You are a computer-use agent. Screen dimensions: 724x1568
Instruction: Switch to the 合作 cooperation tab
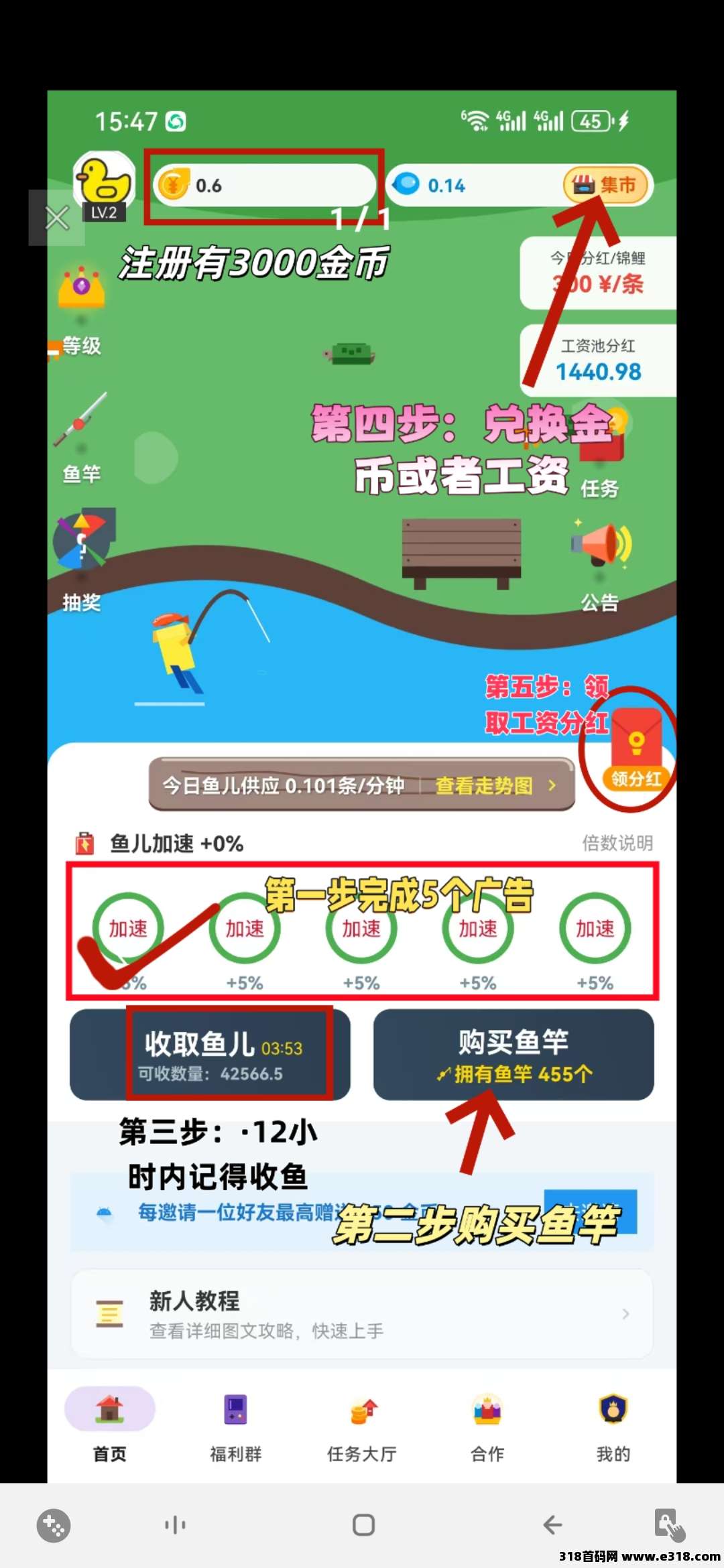487,1425
